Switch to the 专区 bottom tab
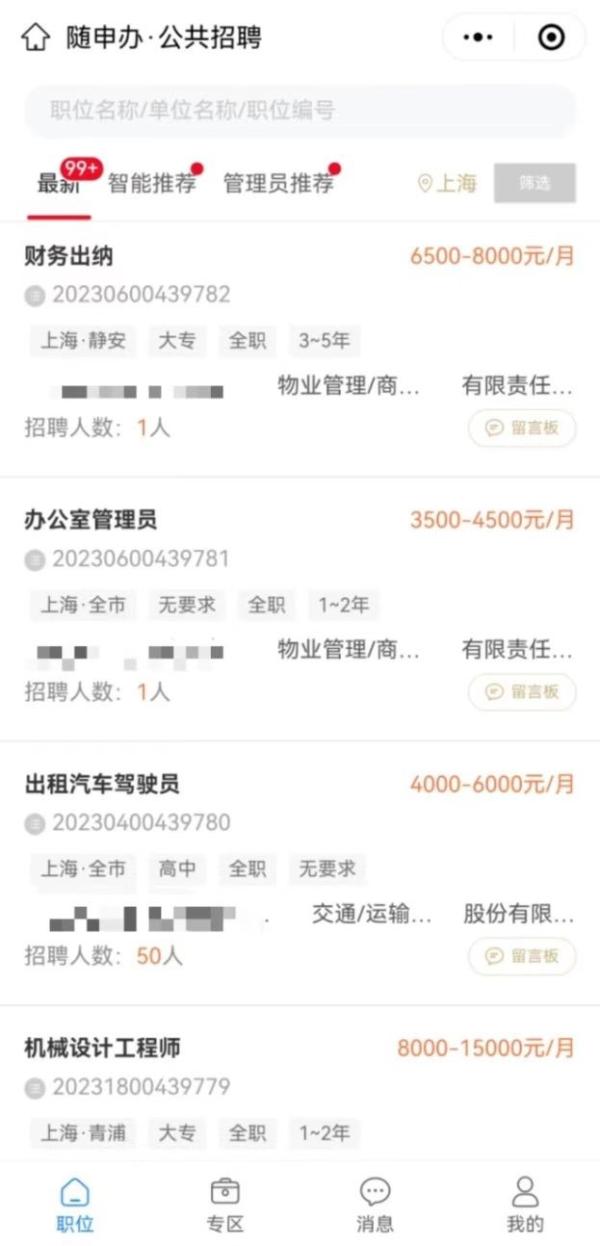600x1246 pixels. pyautogui.click(x=225, y=1204)
